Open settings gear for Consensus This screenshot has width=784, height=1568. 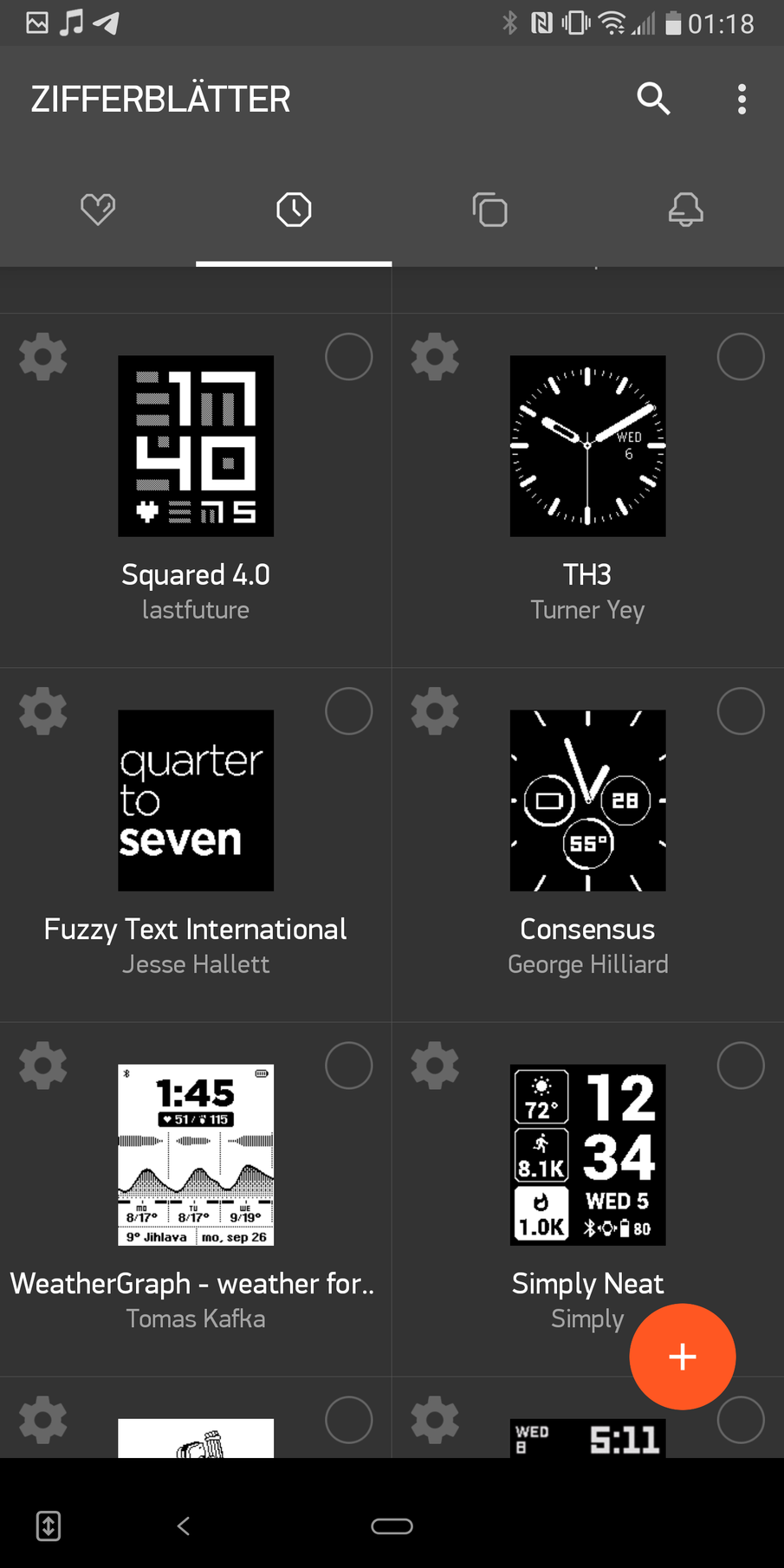tap(435, 711)
